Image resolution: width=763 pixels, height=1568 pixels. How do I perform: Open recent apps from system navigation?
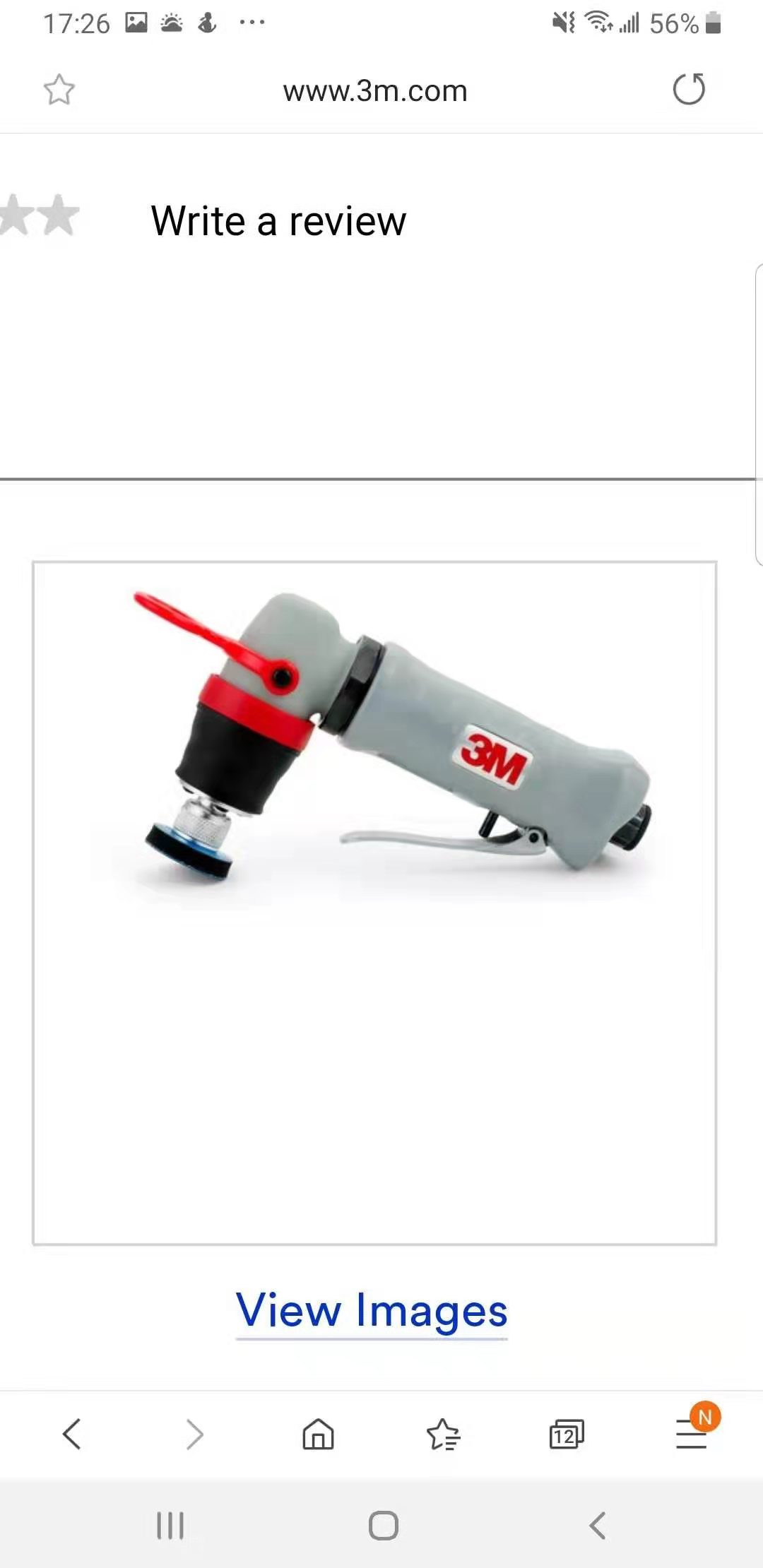[x=170, y=1526]
